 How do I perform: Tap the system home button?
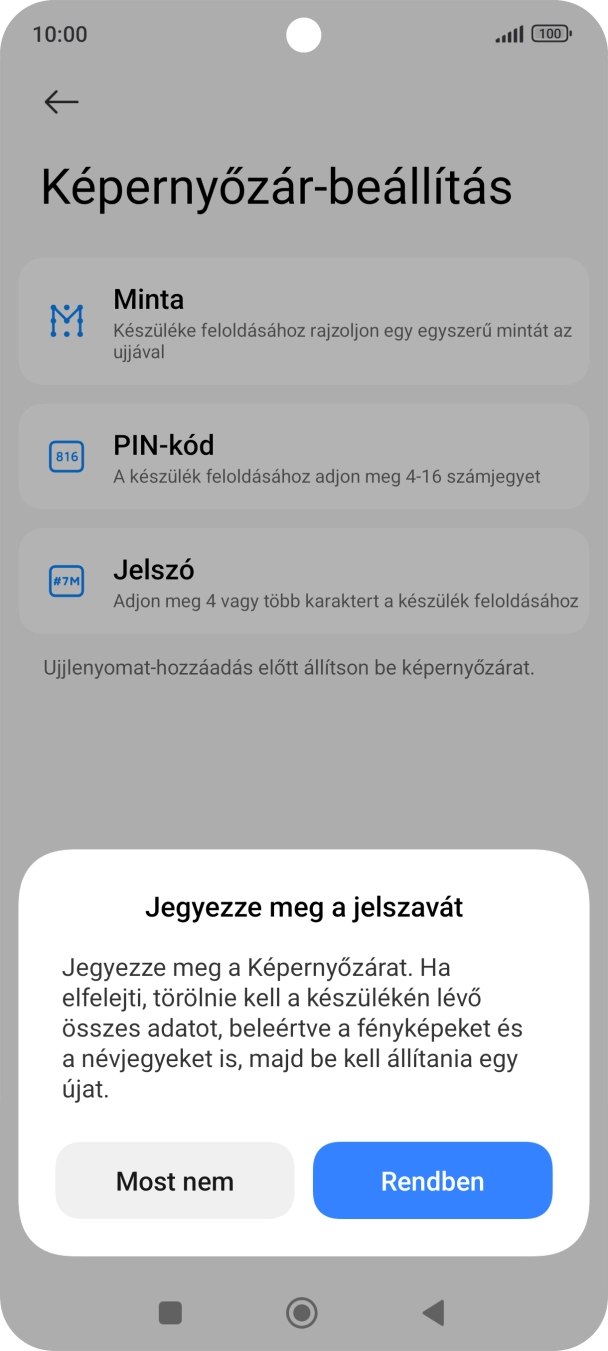coord(302,1313)
